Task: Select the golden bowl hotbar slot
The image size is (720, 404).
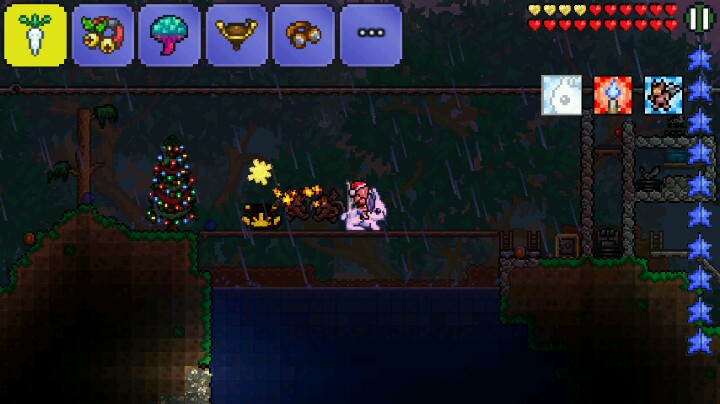Action: pyautogui.click(x=236, y=35)
